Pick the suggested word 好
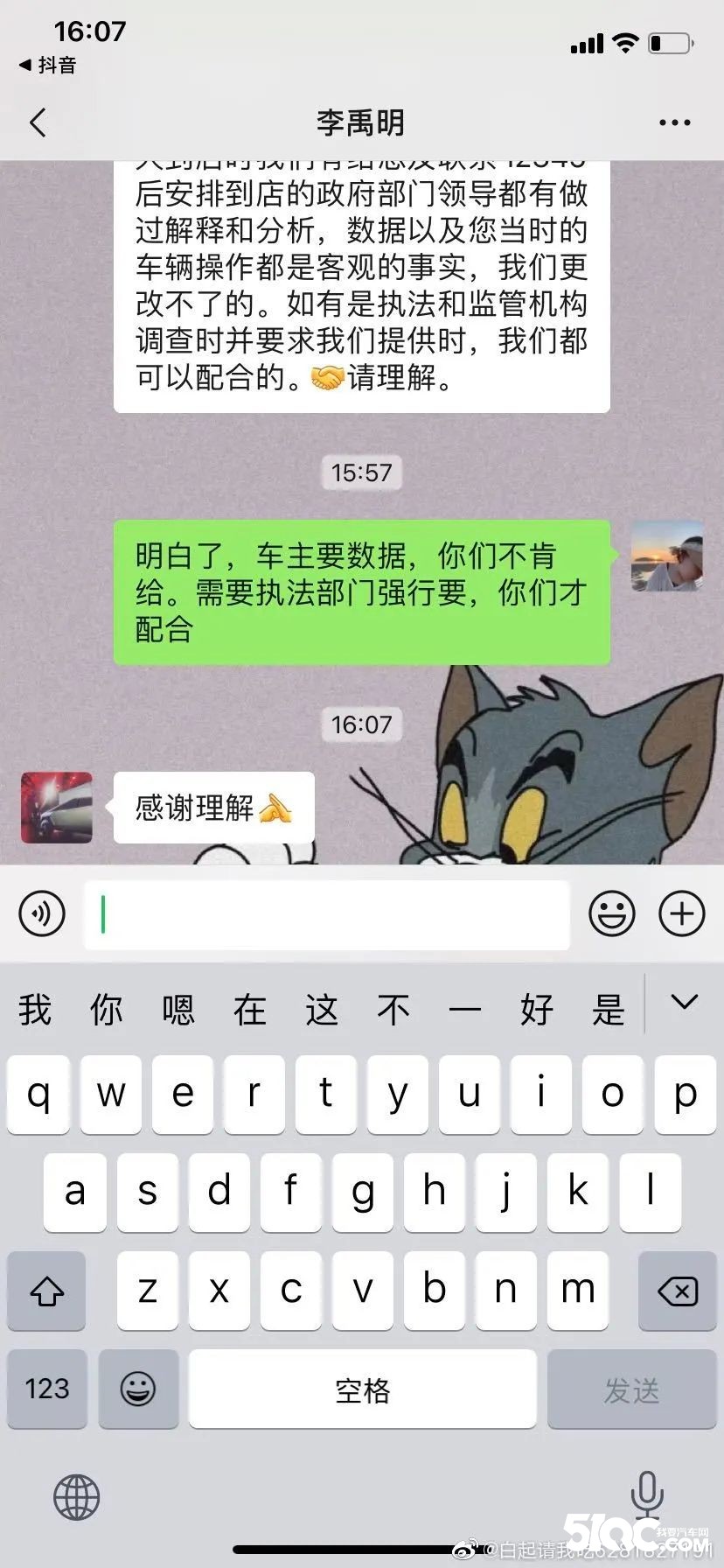This screenshot has width=724, height=1568. pos(536,1010)
